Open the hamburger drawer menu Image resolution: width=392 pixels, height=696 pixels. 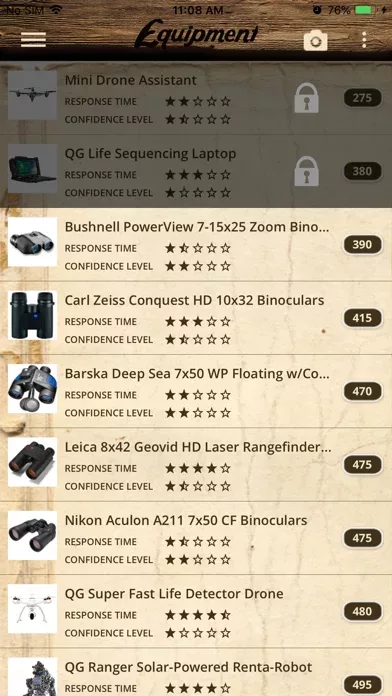(x=33, y=40)
